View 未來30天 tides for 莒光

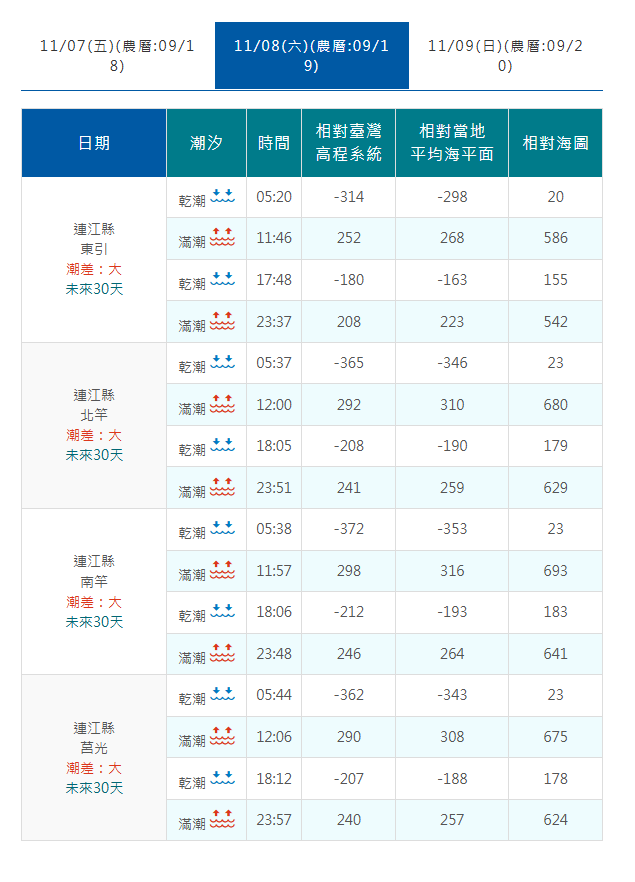[x=94, y=787]
